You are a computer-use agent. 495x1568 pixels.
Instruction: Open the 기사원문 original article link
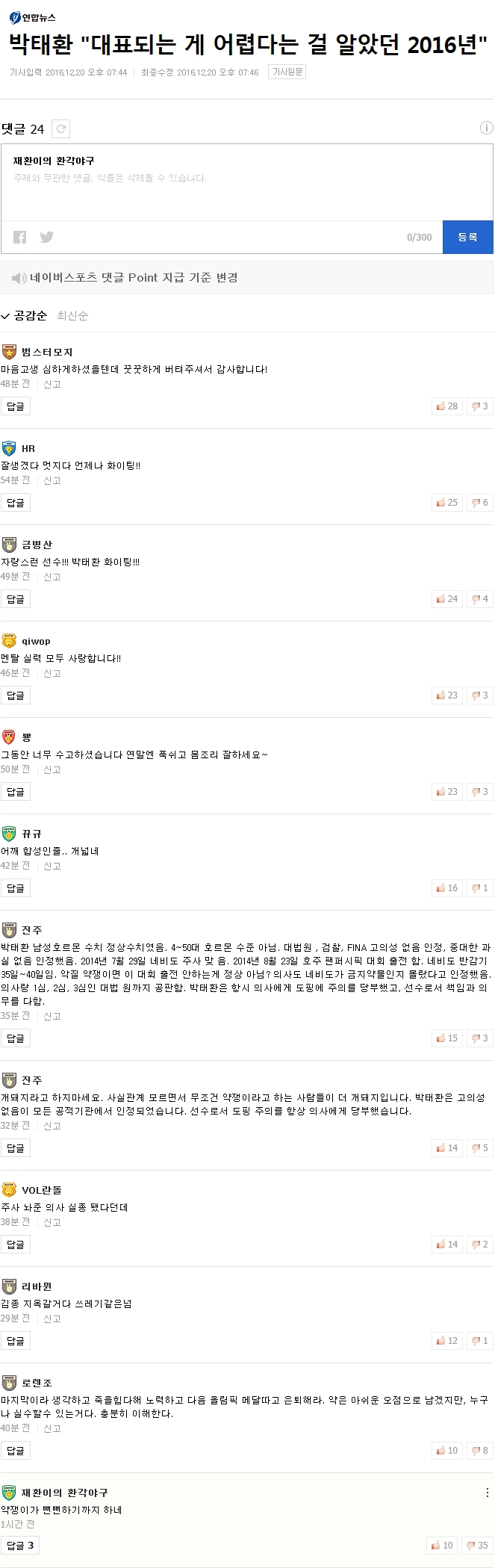tap(287, 72)
